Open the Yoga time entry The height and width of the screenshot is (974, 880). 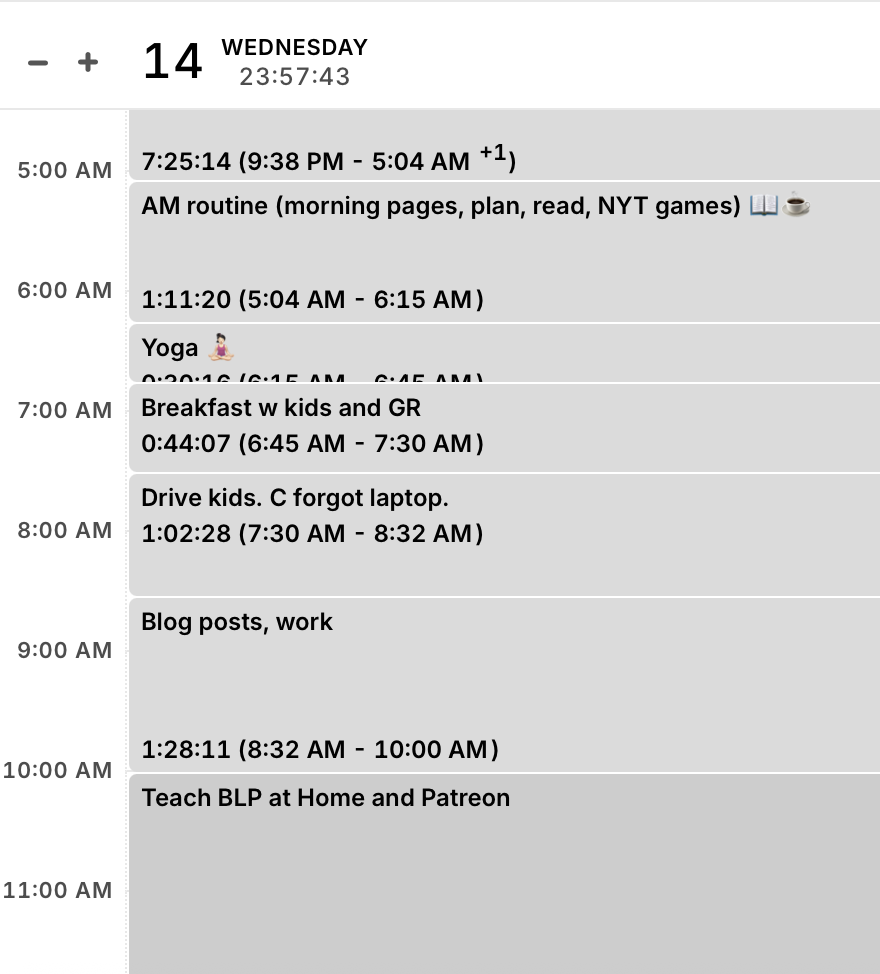pos(504,352)
